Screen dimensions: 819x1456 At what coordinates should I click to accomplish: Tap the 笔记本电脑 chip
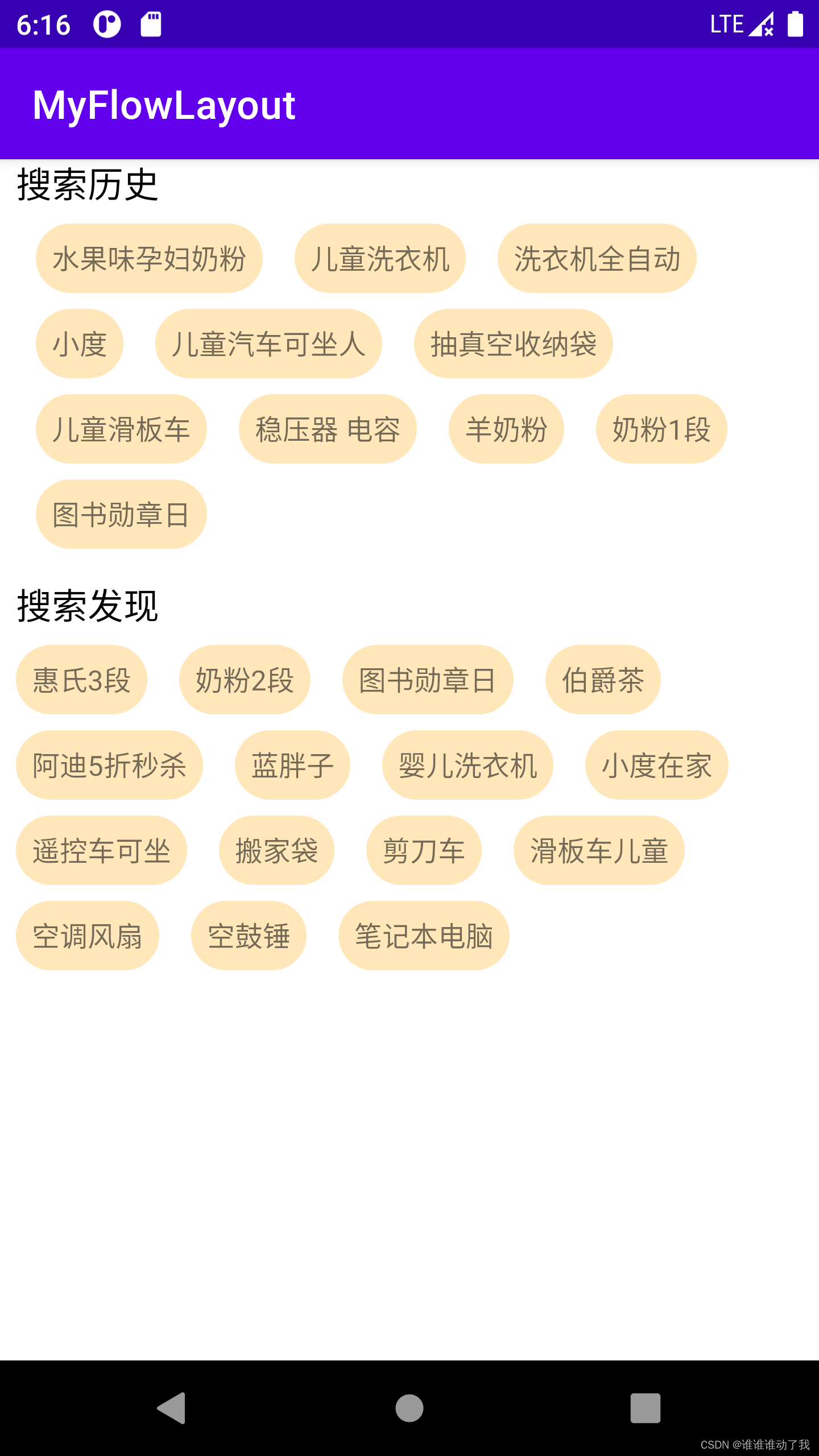(x=424, y=936)
